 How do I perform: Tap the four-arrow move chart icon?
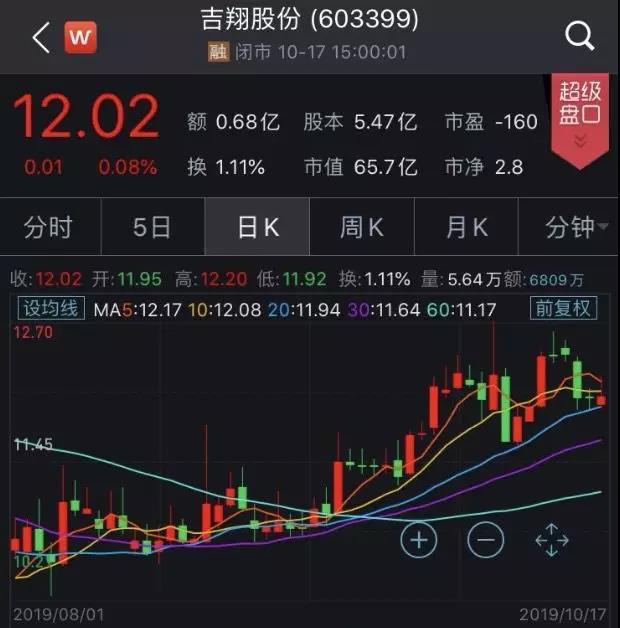point(552,541)
